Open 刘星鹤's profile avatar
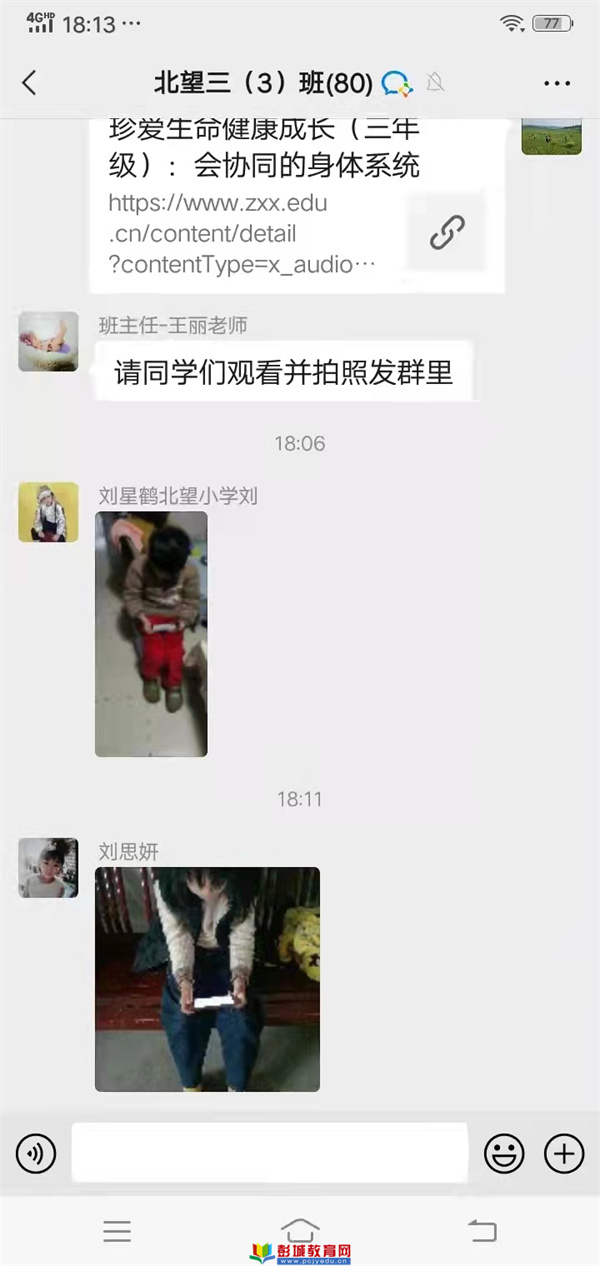This screenshot has width=600, height=1266. point(48,513)
